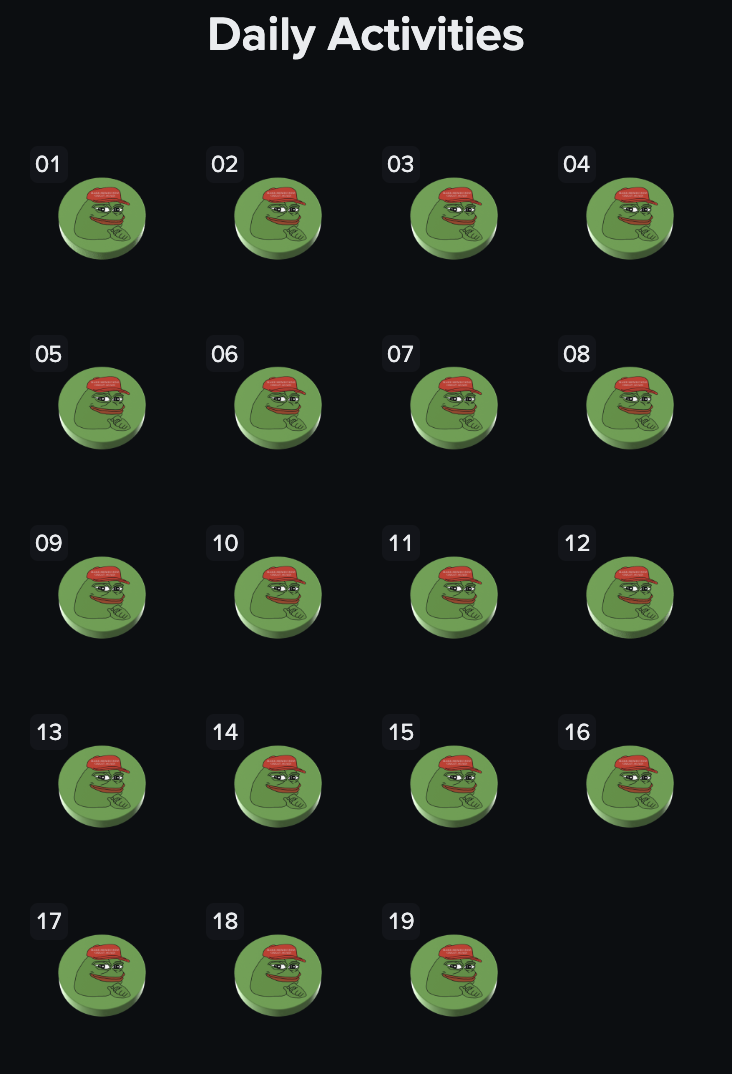
Task: Select the day 10 activity coin
Action: coord(278,597)
